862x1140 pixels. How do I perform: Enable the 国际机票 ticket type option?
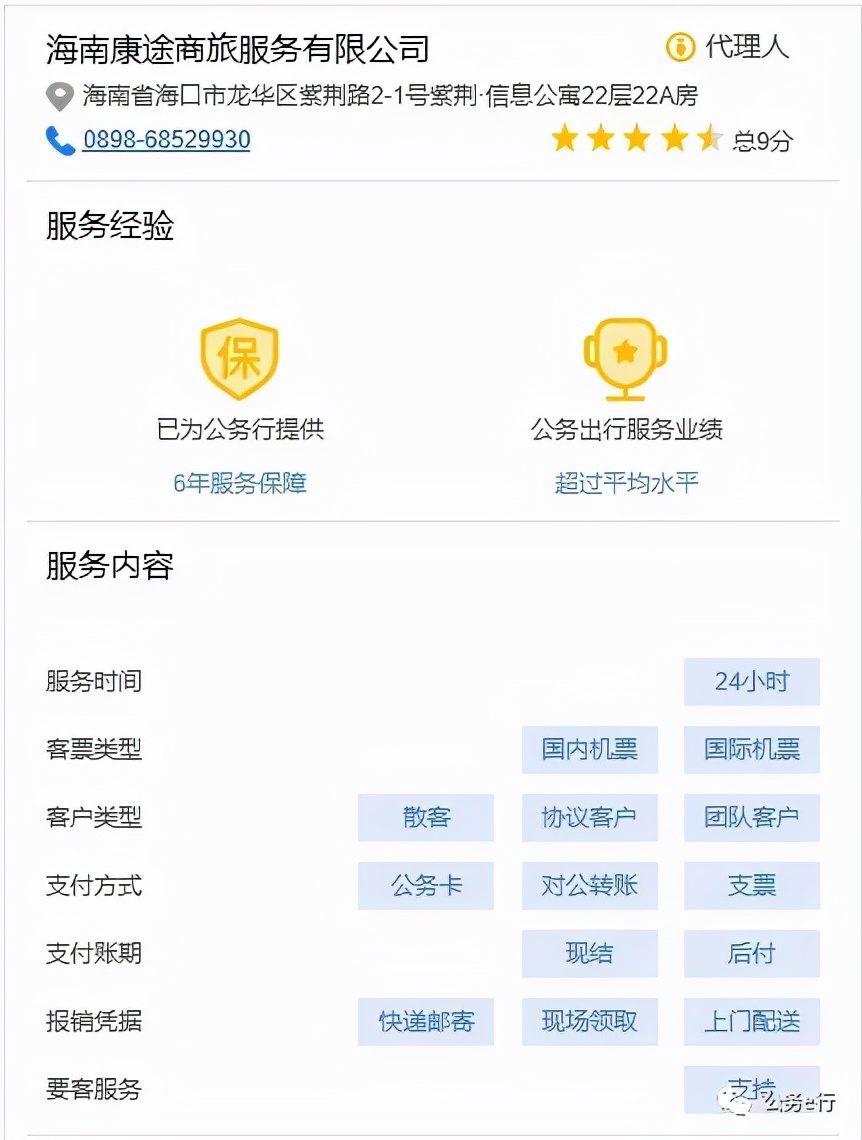751,750
